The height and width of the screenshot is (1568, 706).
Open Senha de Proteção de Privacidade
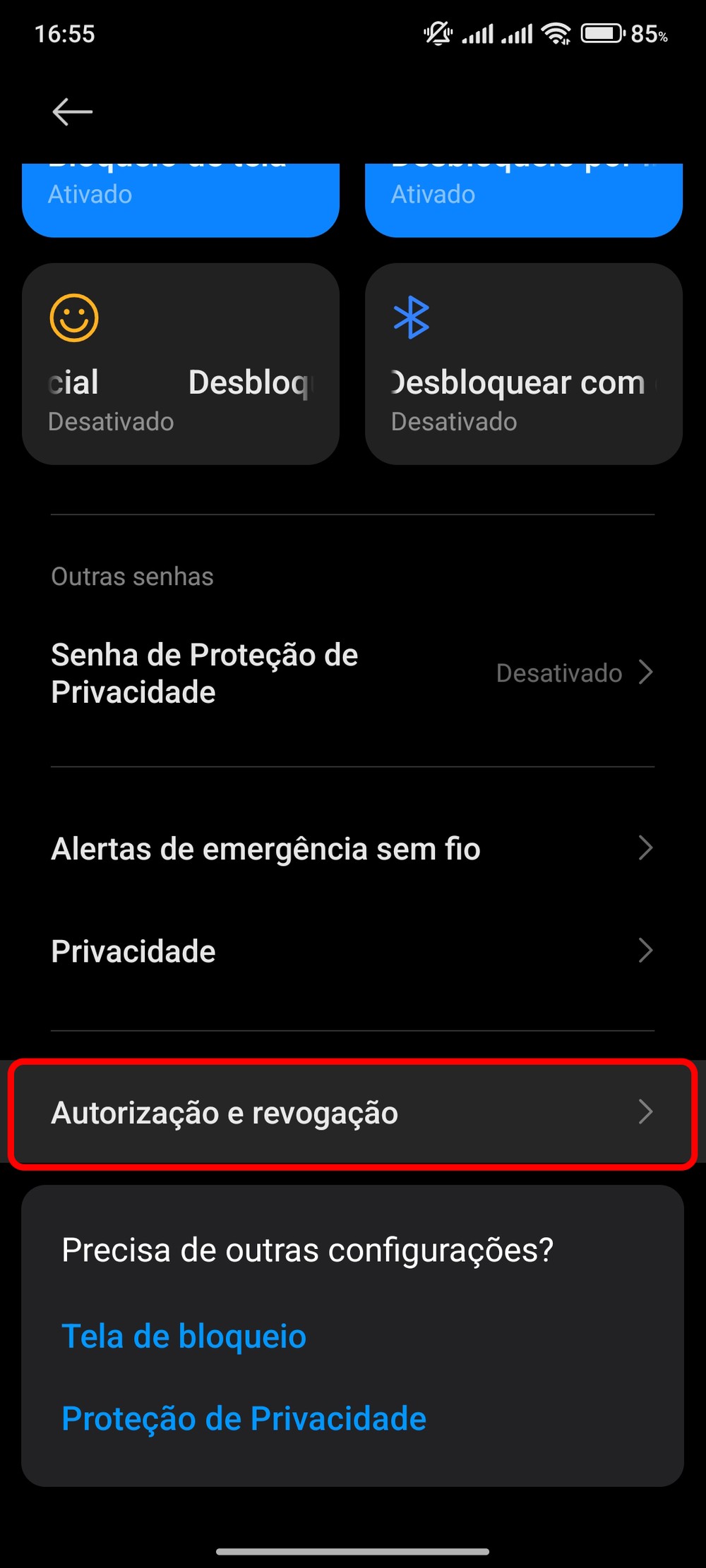352,673
